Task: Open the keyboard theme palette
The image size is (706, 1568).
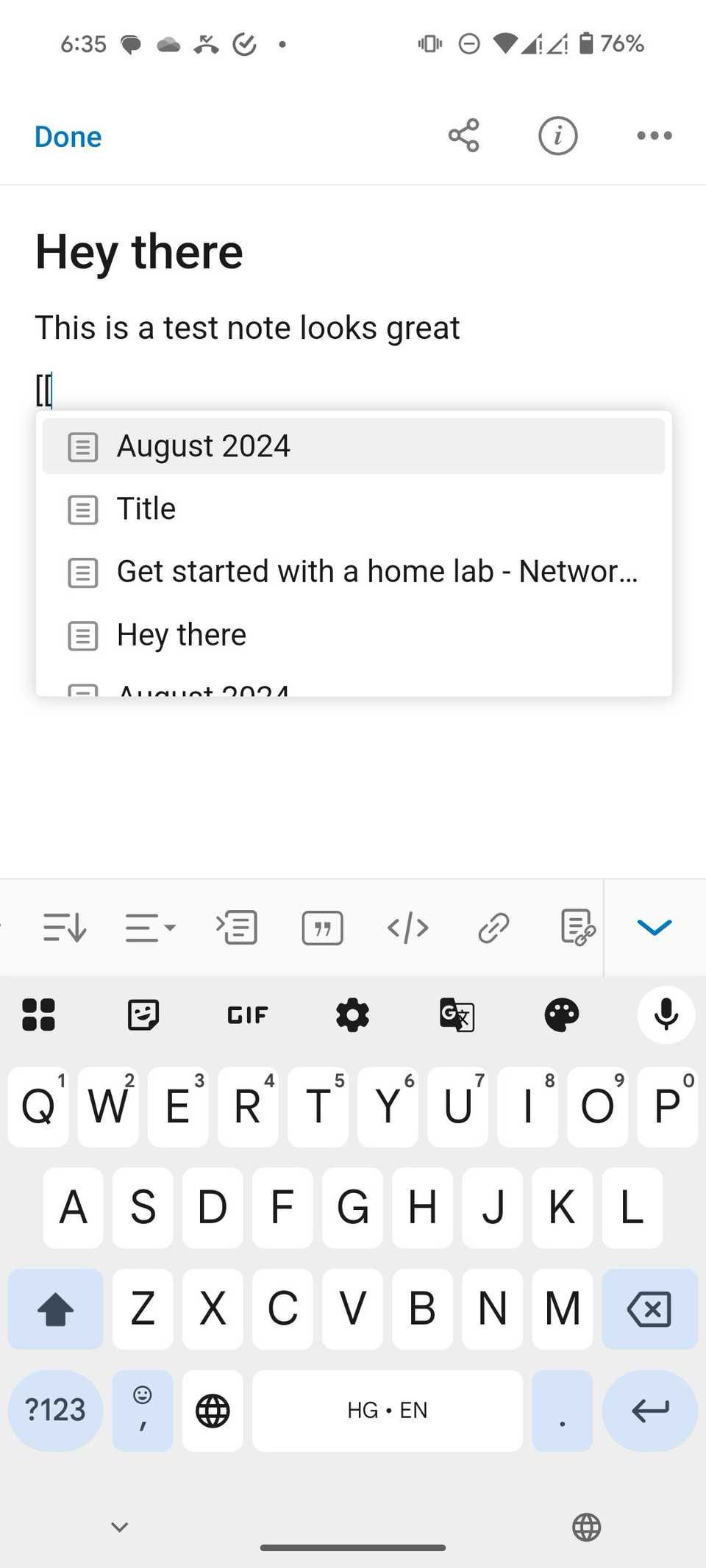Action: 561,1015
